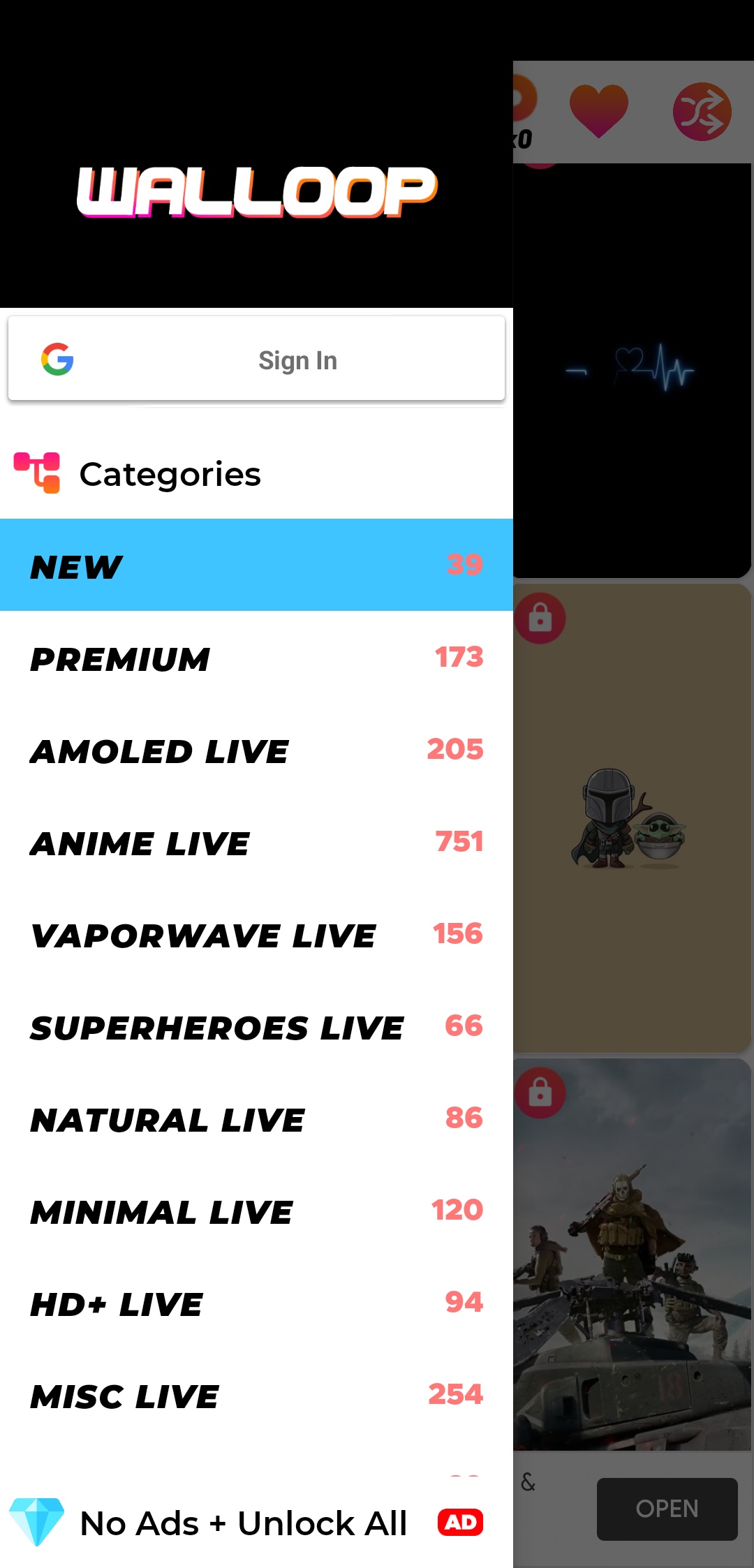Open the PREMIUM category
This screenshot has height=1568, width=754.
click(x=256, y=658)
